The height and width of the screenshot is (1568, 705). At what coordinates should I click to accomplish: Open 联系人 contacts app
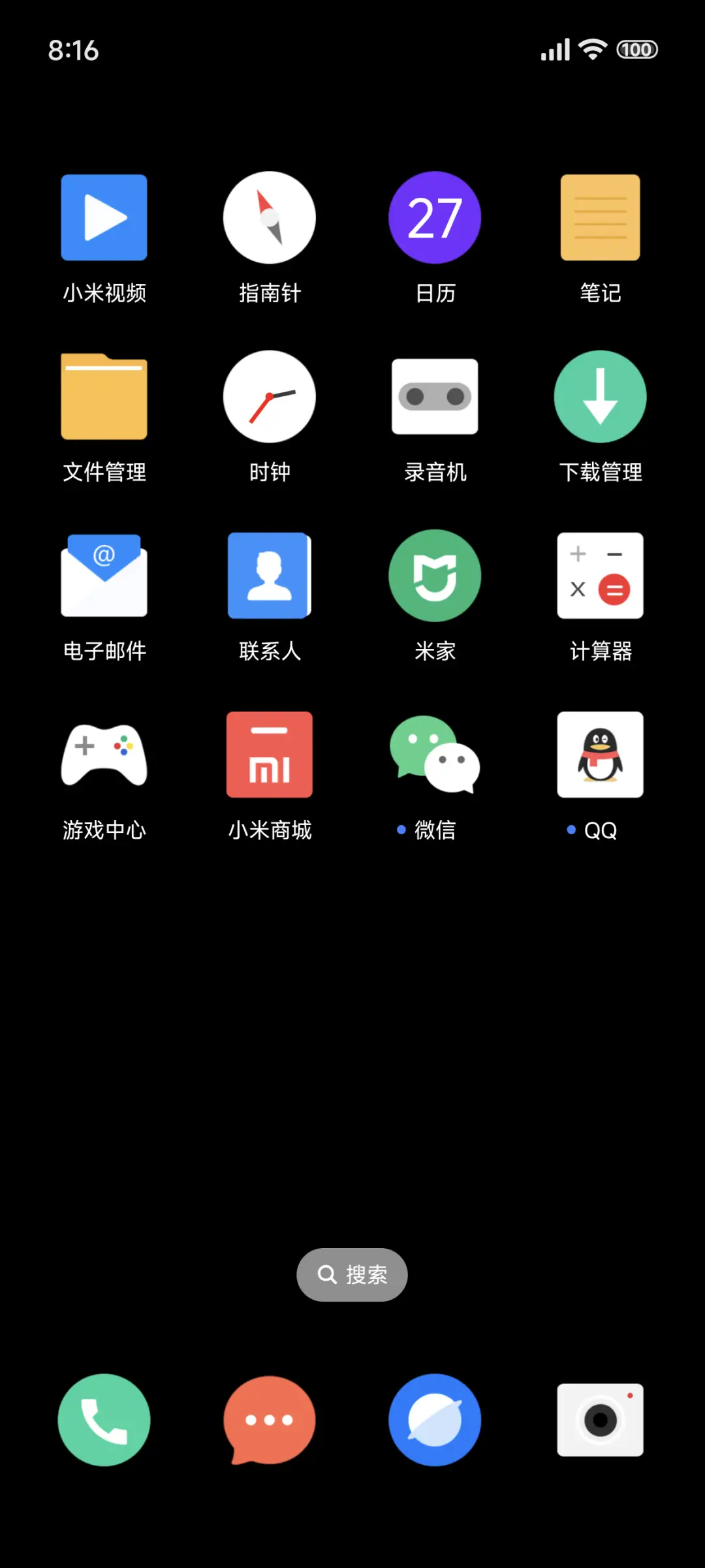click(x=270, y=575)
